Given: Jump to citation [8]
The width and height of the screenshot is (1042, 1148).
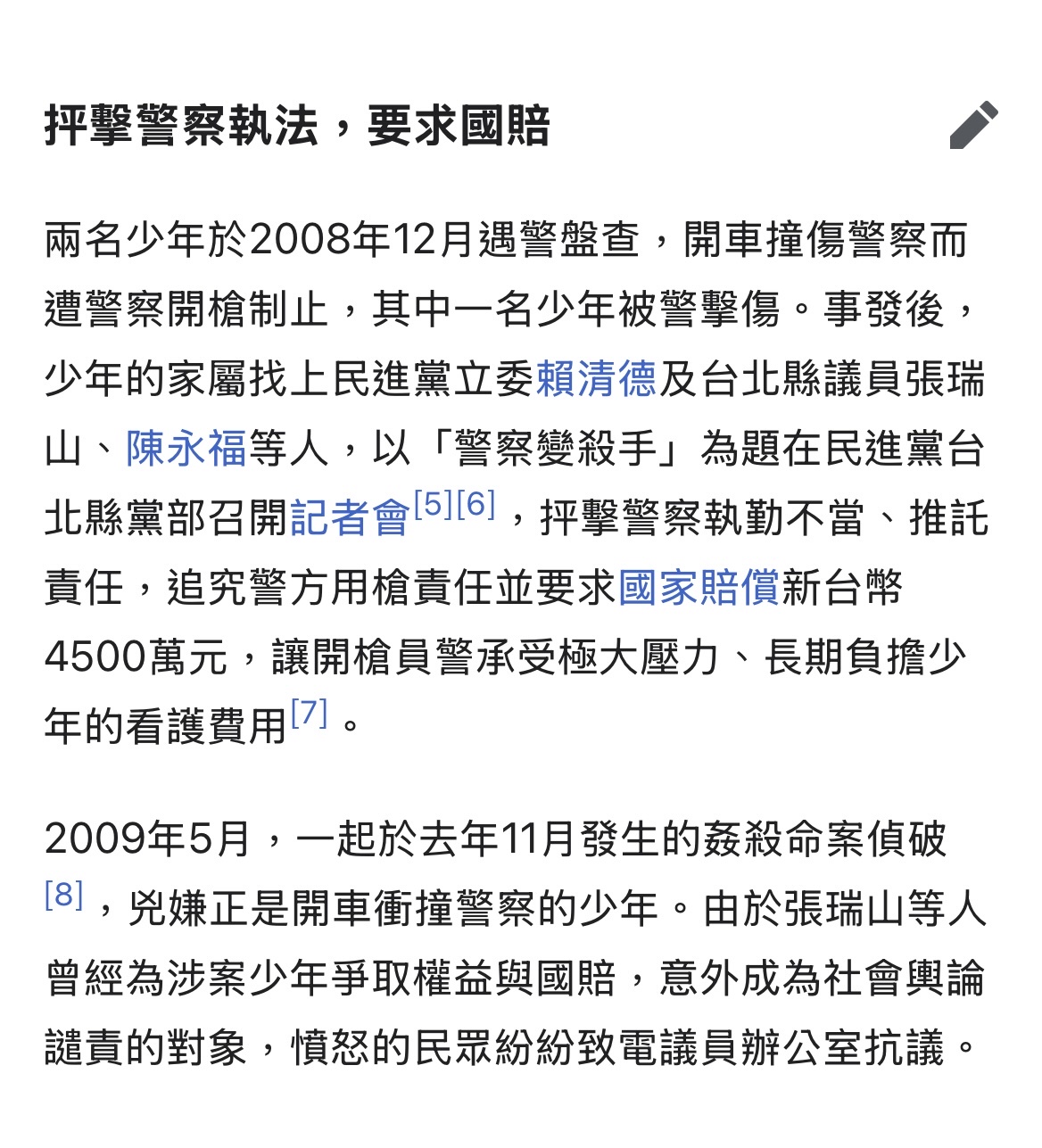Looking at the screenshot, I should (64, 895).
